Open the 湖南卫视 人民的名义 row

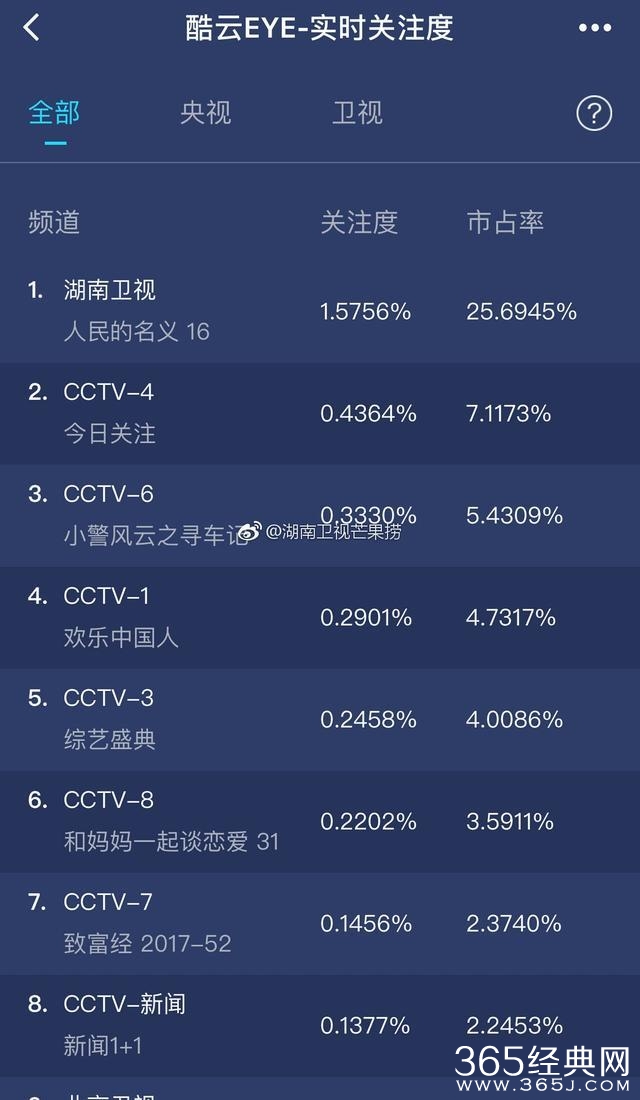tap(320, 311)
